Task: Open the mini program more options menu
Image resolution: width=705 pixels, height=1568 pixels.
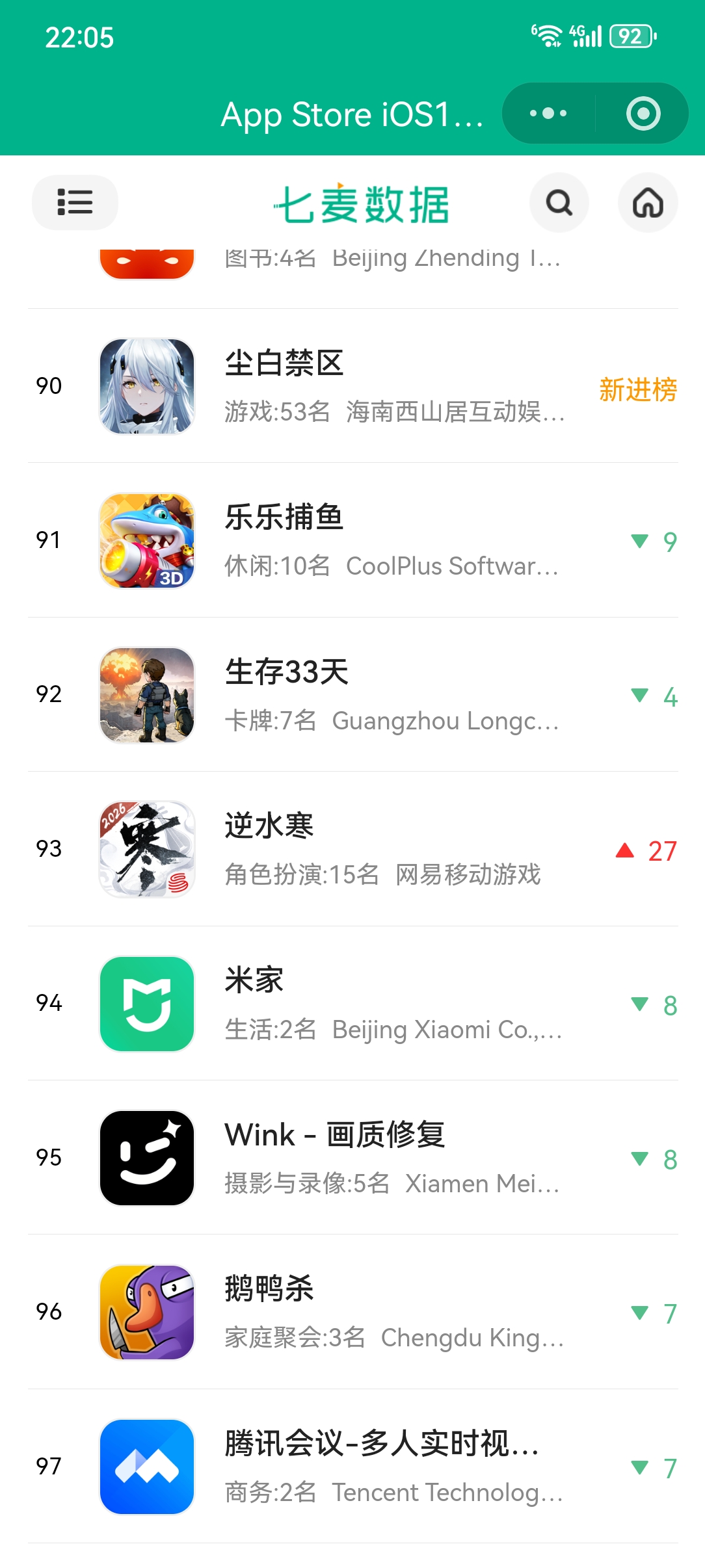Action: pos(548,113)
